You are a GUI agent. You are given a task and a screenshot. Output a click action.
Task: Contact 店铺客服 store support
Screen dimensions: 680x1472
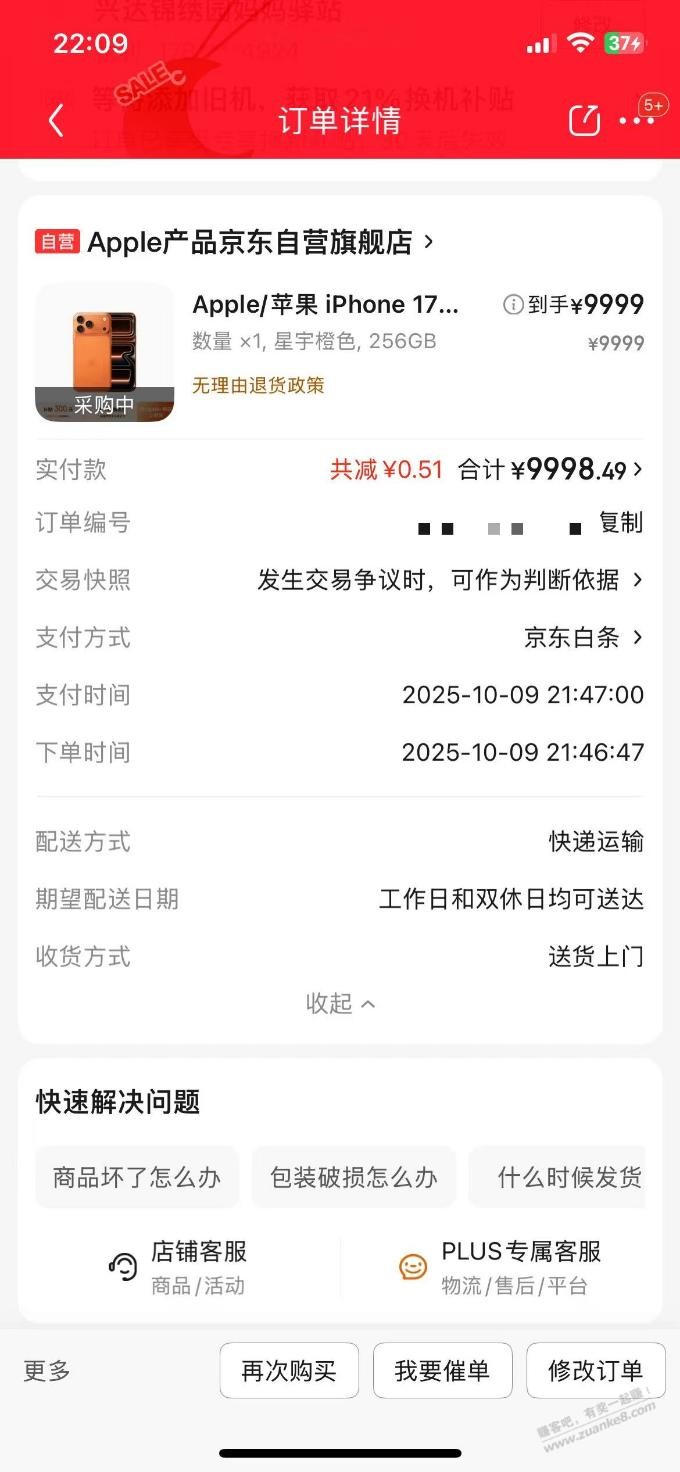coord(180,1266)
